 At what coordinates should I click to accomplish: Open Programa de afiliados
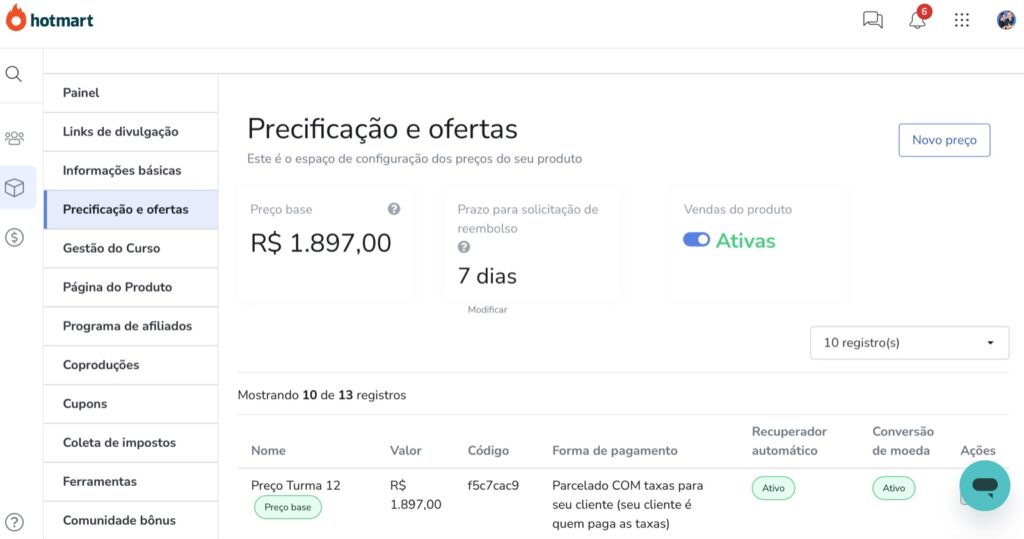point(127,326)
